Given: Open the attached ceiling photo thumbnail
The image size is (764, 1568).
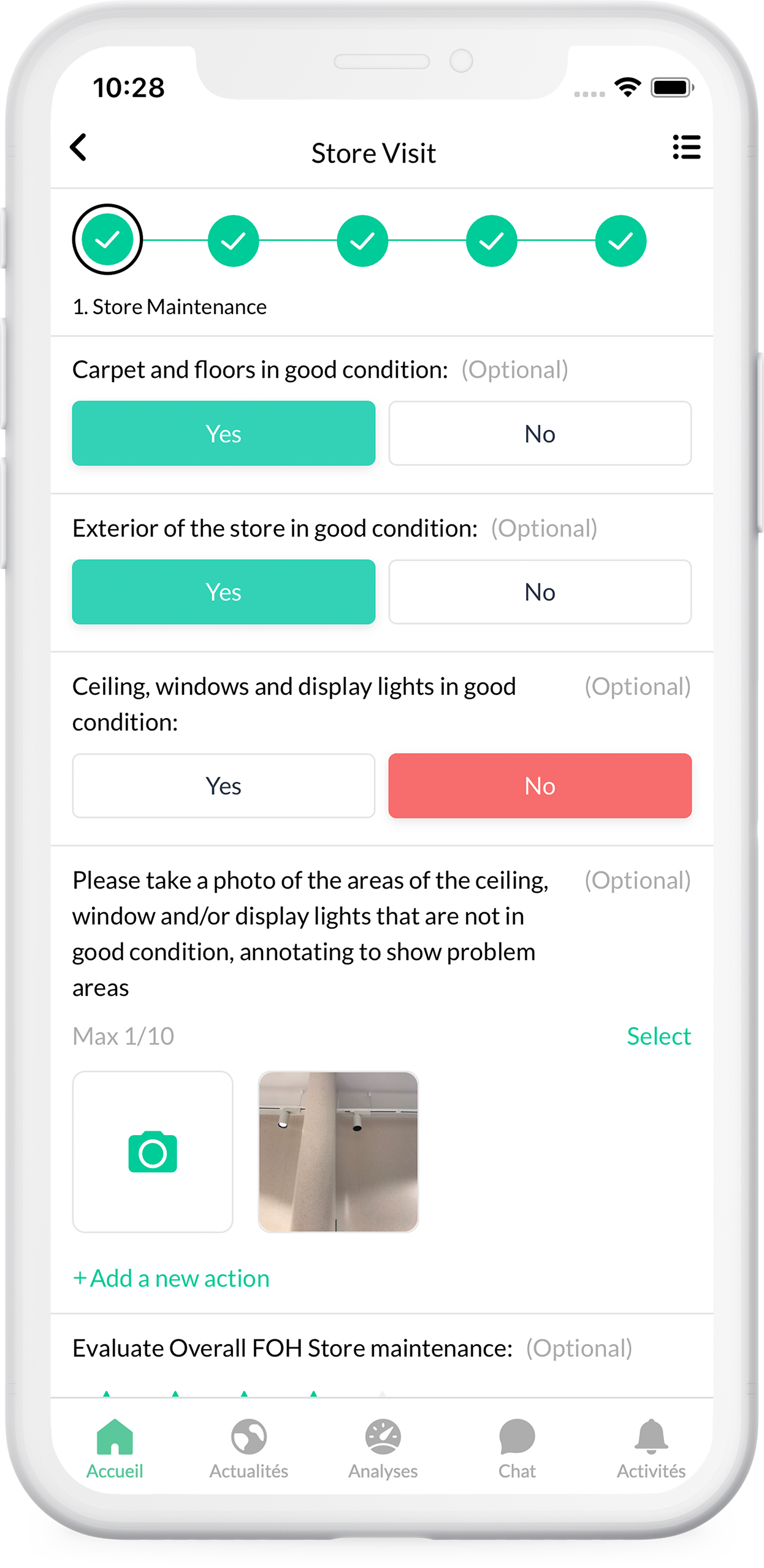Looking at the screenshot, I should pos(338,1152).
